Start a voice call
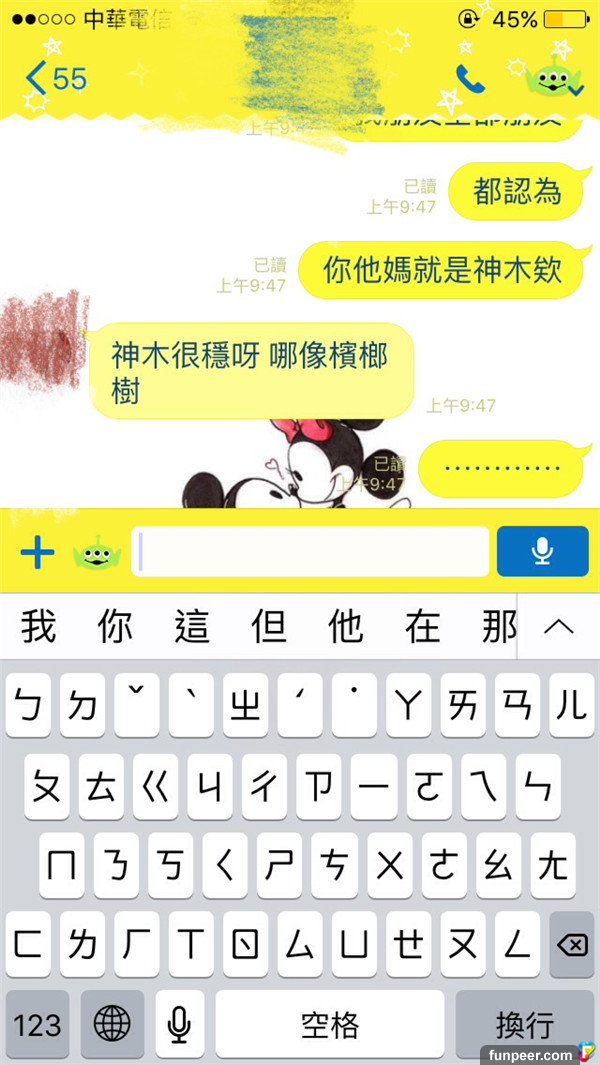The width and height of the screenshot is (600, 1065). coord(469,79)
